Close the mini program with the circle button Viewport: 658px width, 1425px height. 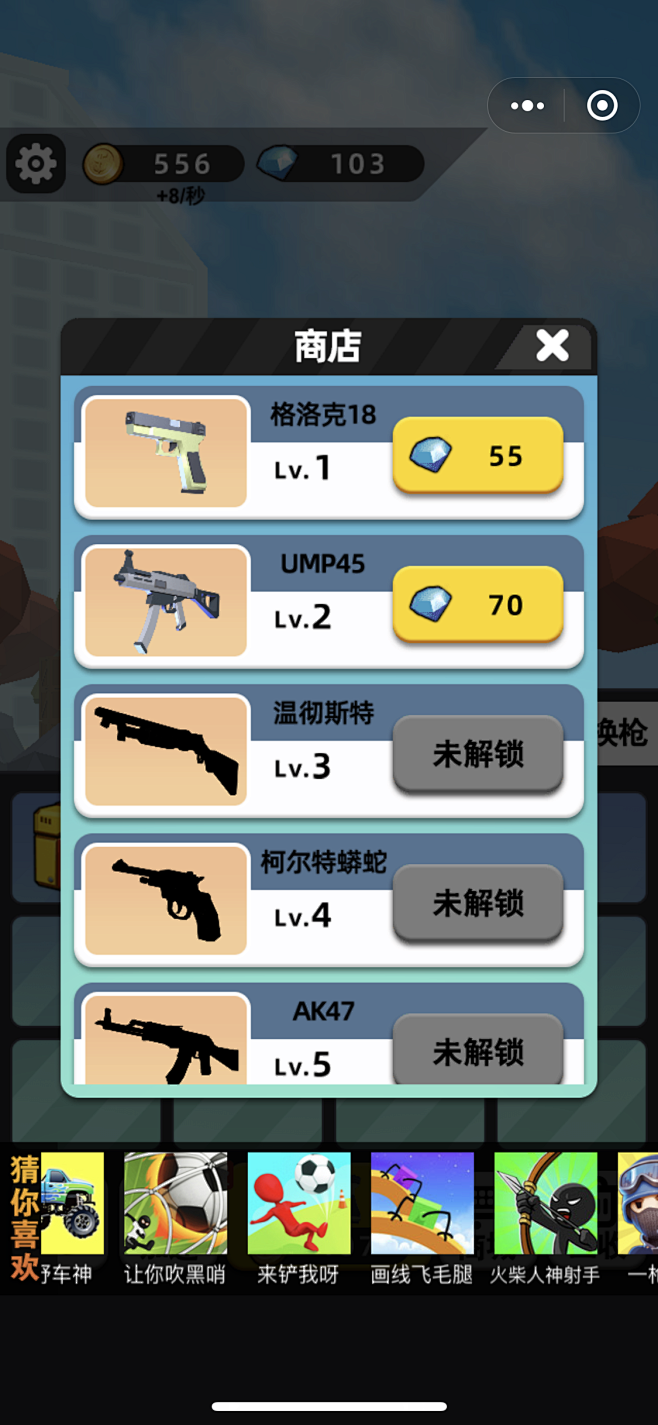pyautogui.click(x=602, y=105)
